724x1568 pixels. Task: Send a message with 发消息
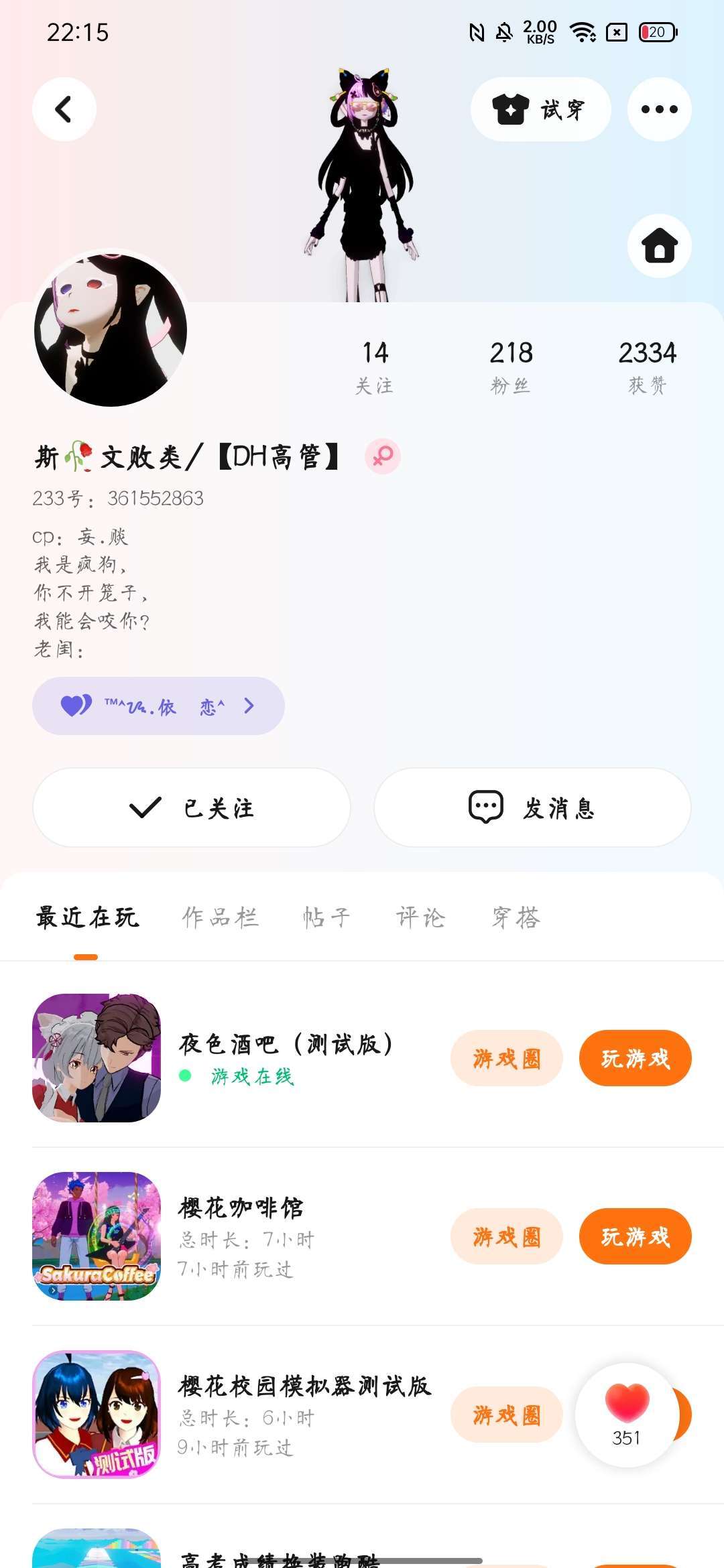532,807
